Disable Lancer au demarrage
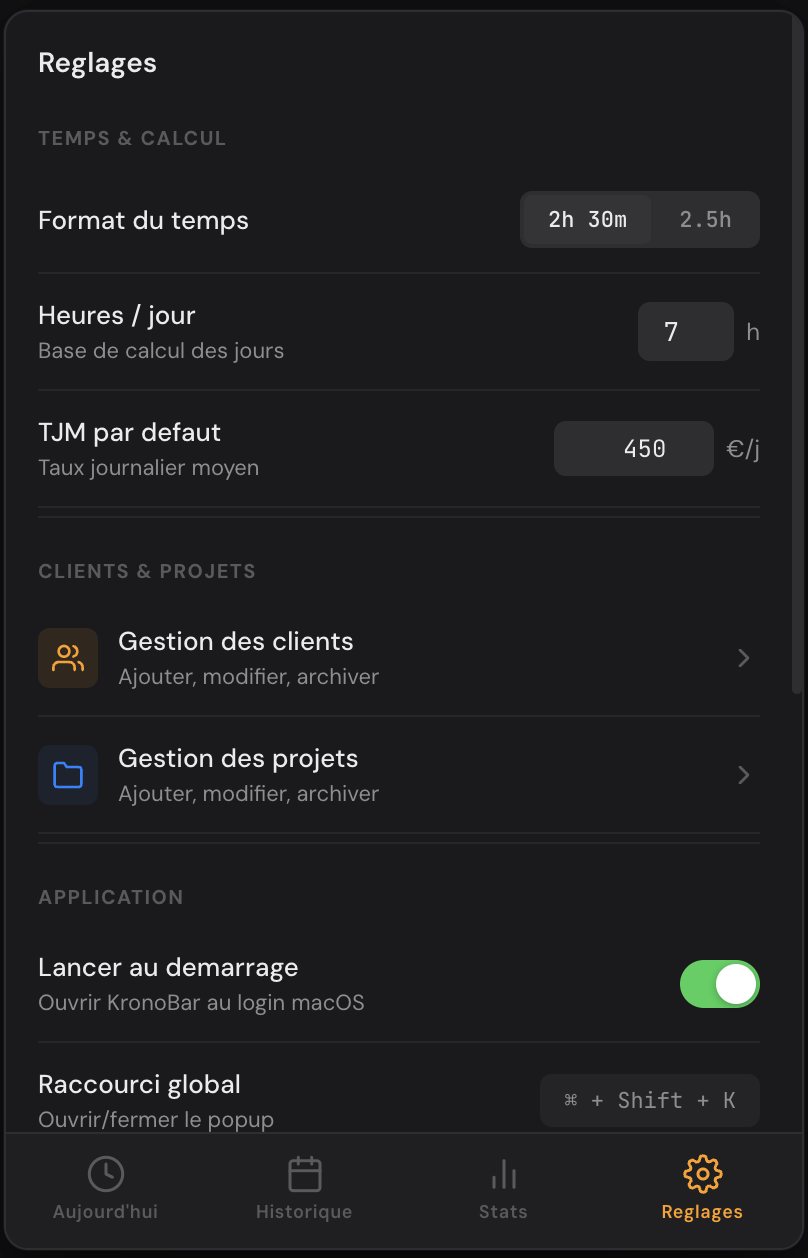The width and height of the screenshot is (808, 1258). coord(720,984)
